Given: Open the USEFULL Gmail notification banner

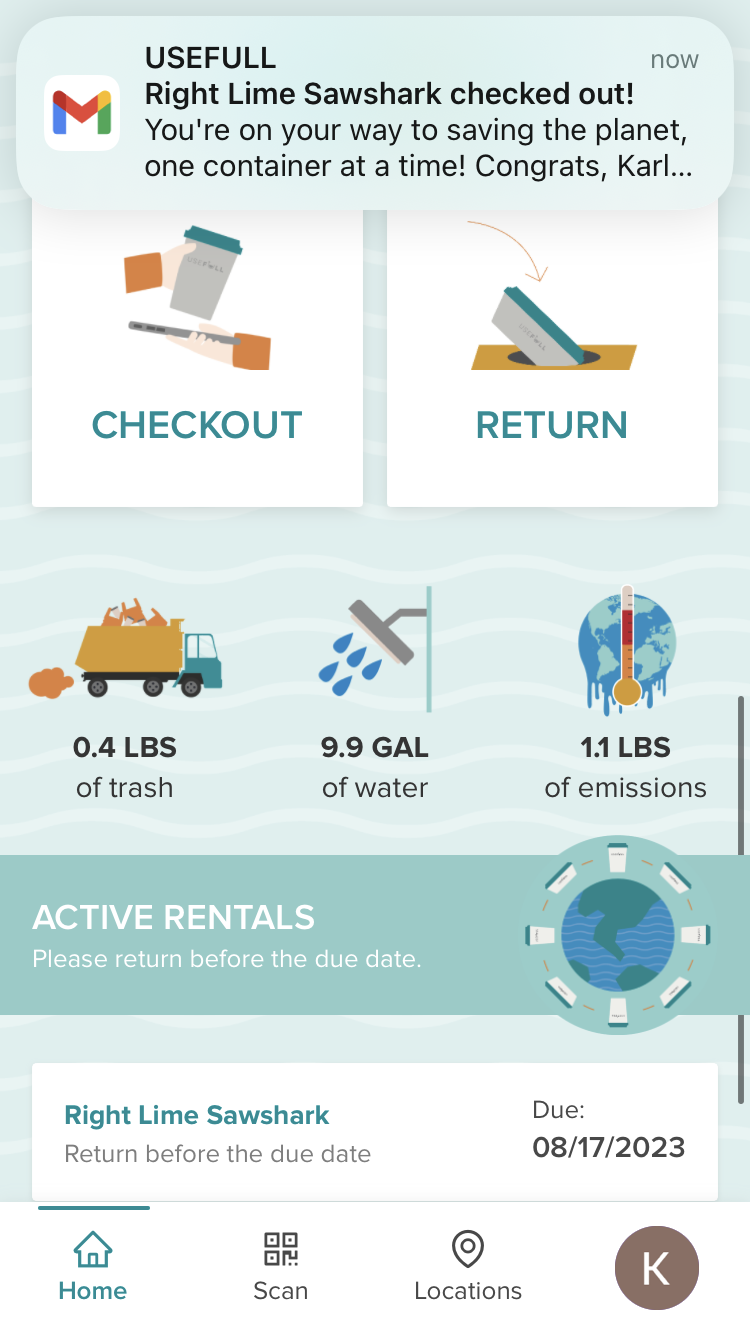Looking at the screenshot, I should point(375,113).
